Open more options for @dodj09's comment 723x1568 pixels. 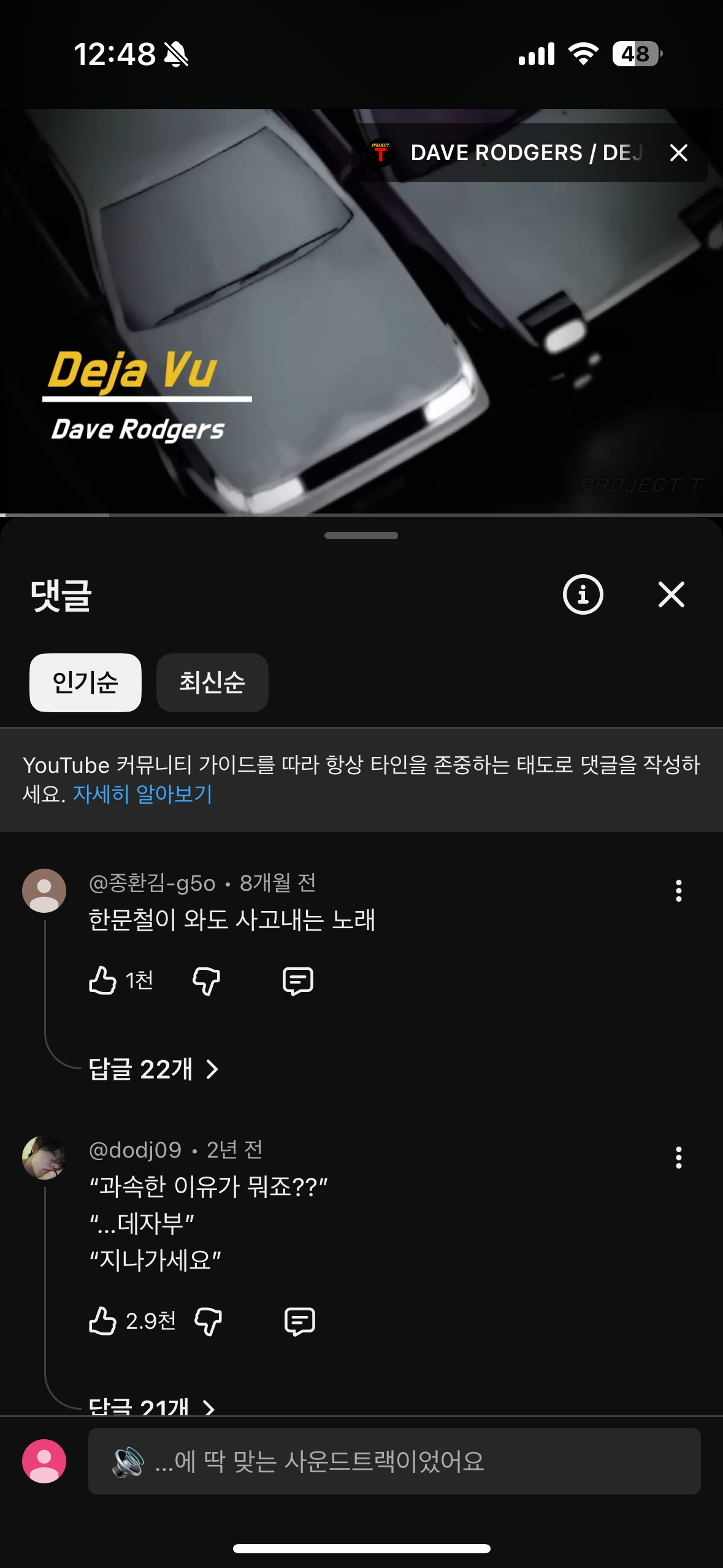[678, 1158]
